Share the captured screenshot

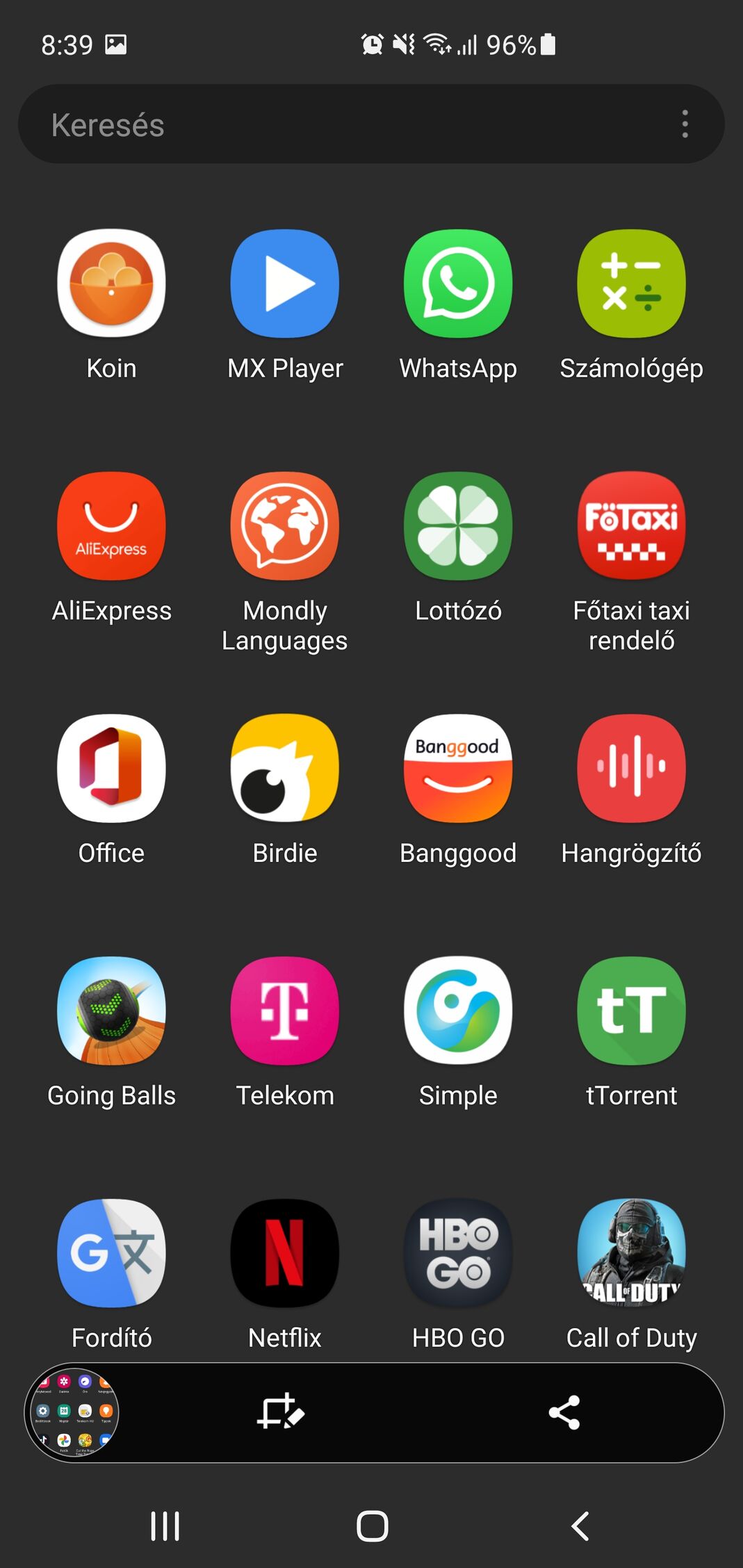tap(564, 1412)
